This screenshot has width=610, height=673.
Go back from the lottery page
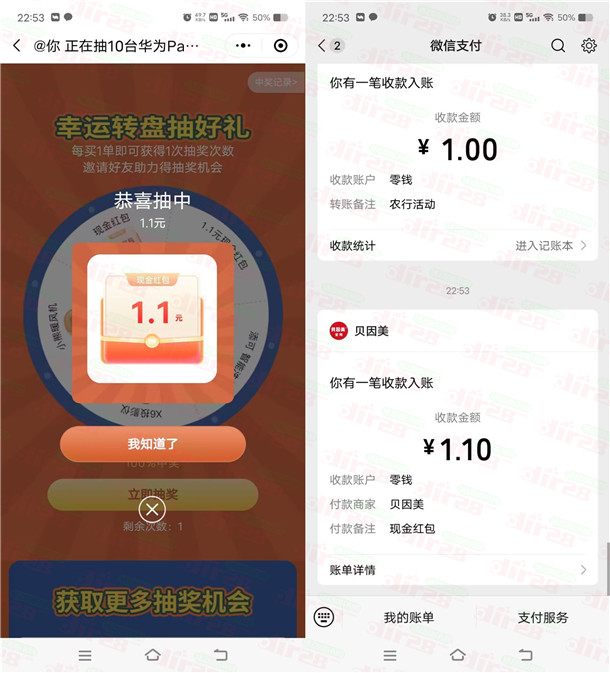(x=17, y=46)
